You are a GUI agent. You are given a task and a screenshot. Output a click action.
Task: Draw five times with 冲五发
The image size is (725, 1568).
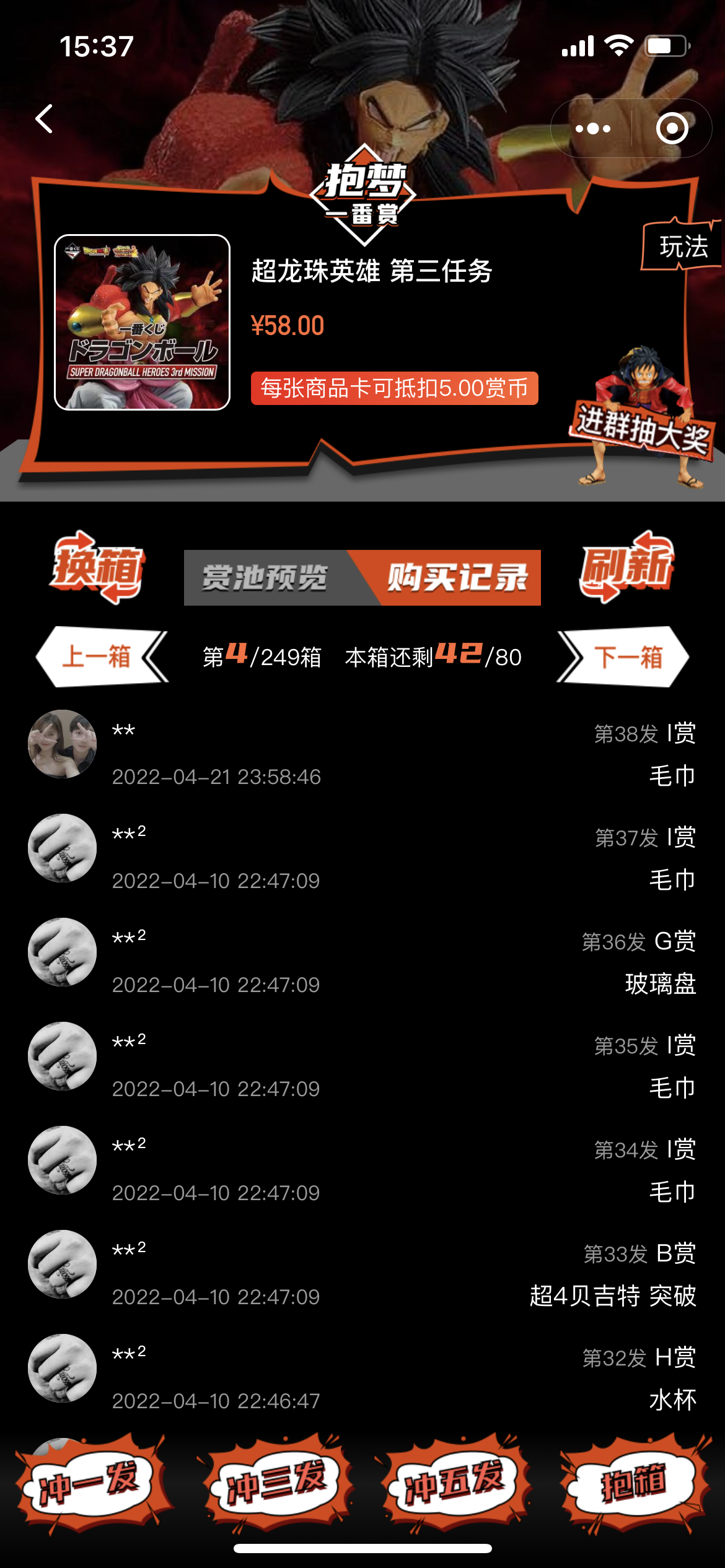point(452,1481)
